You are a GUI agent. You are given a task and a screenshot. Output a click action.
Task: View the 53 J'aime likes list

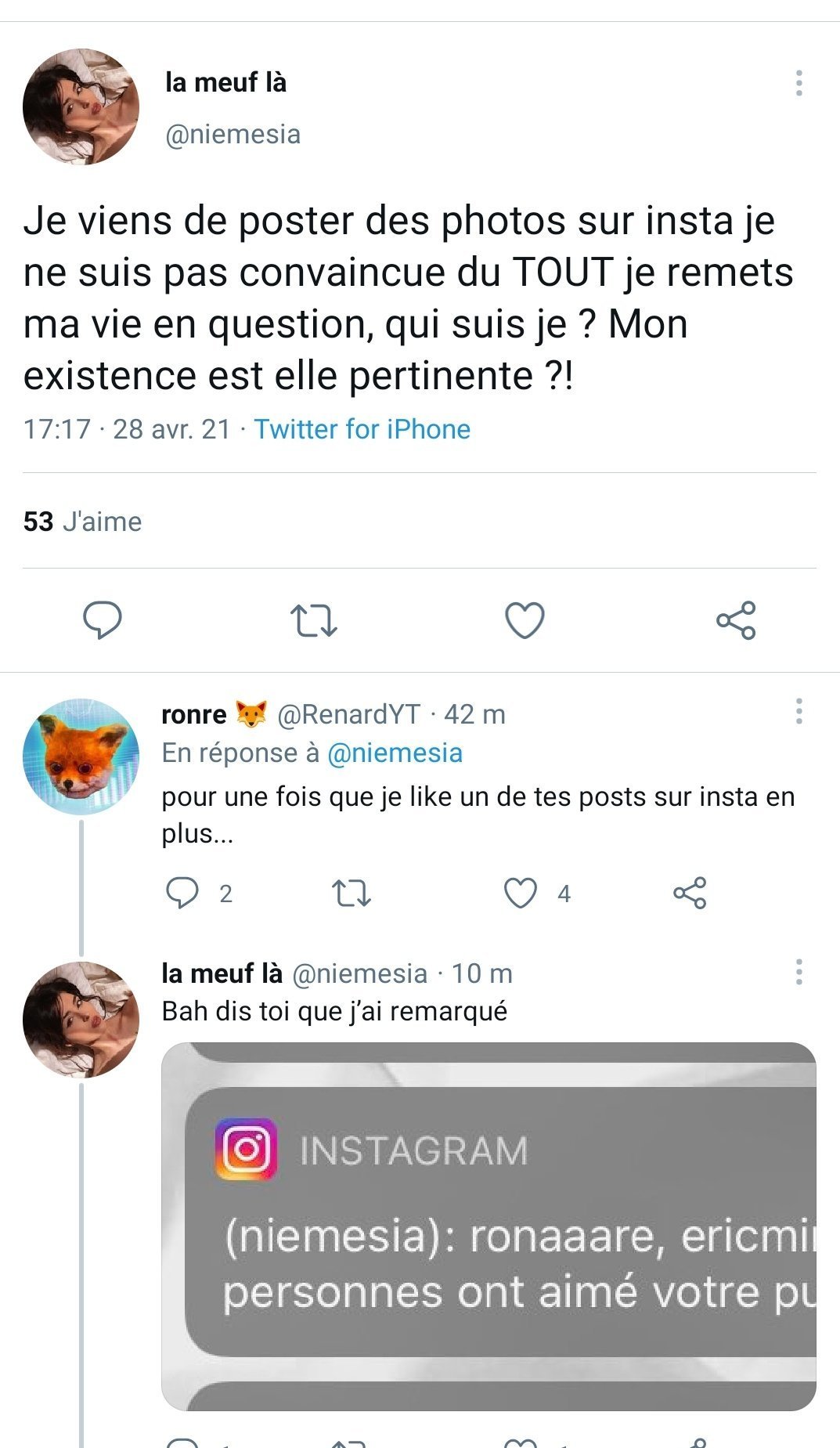(x=83, y=522)
